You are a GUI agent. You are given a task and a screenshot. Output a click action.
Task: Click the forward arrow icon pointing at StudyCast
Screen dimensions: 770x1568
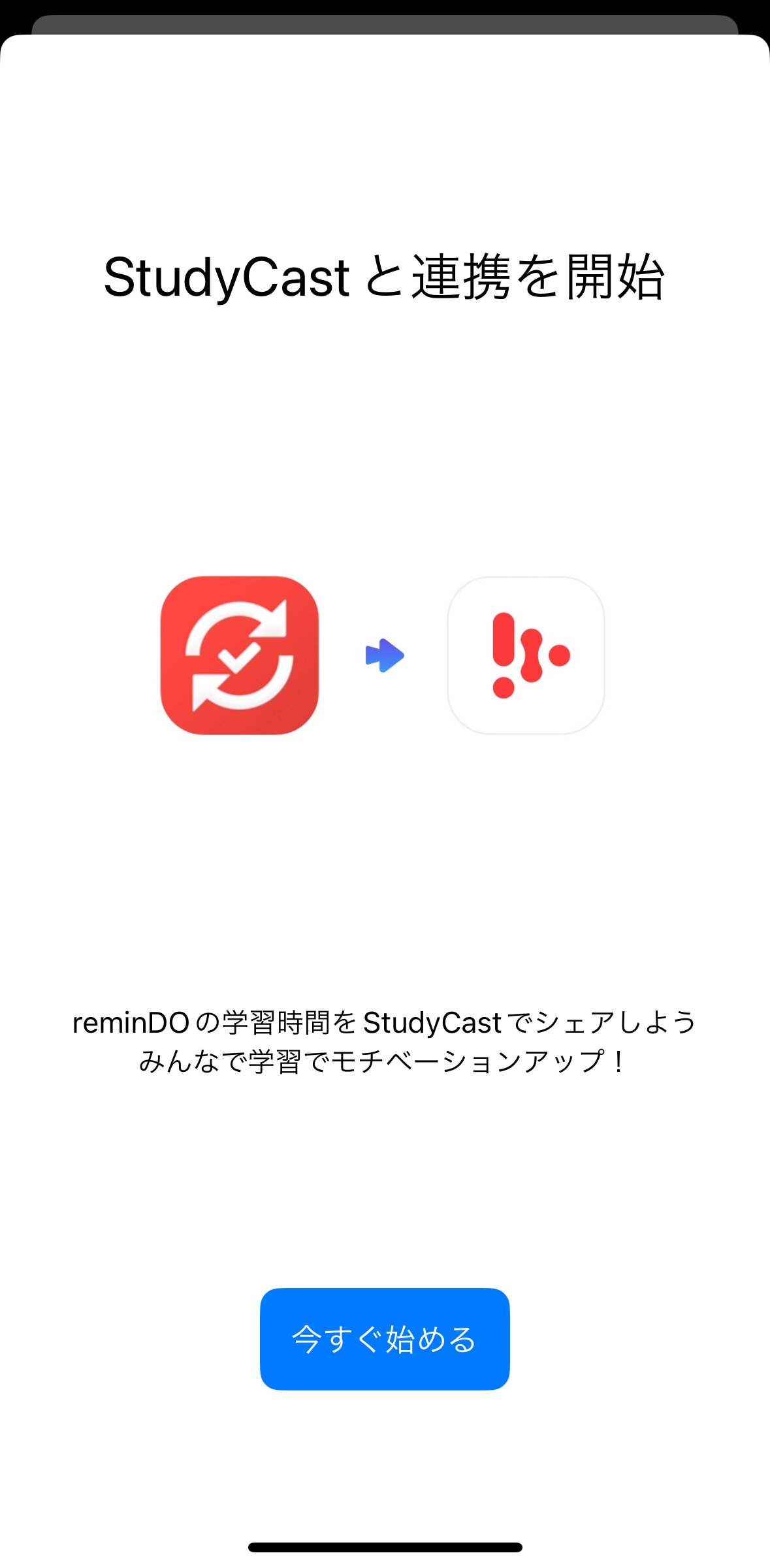(384, 656)
